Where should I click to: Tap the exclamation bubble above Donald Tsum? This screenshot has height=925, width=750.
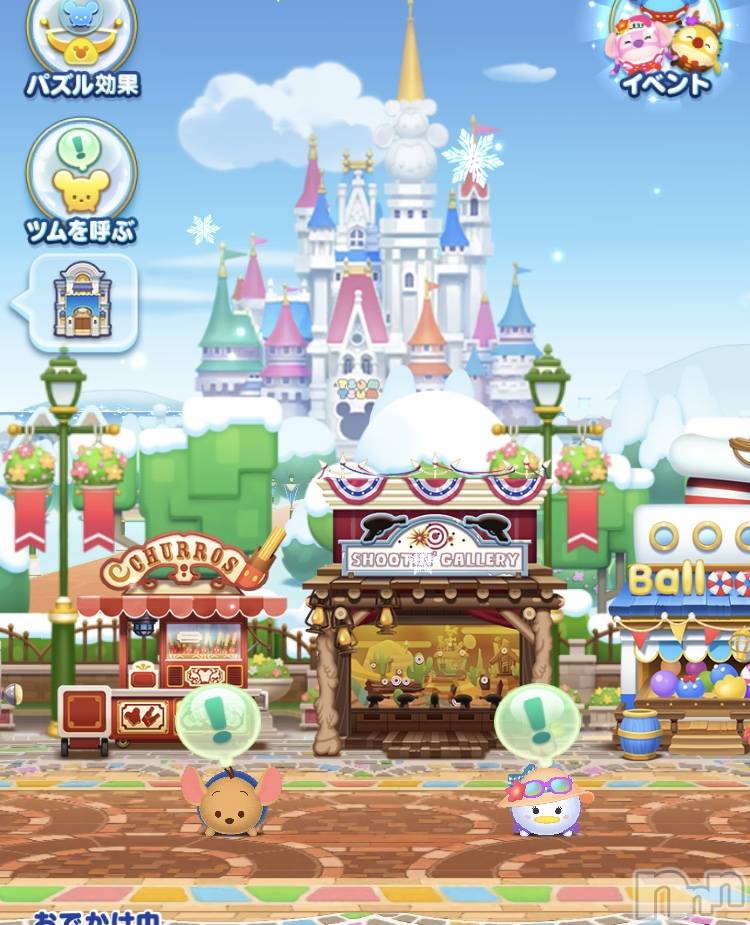[x=537, y=718]
